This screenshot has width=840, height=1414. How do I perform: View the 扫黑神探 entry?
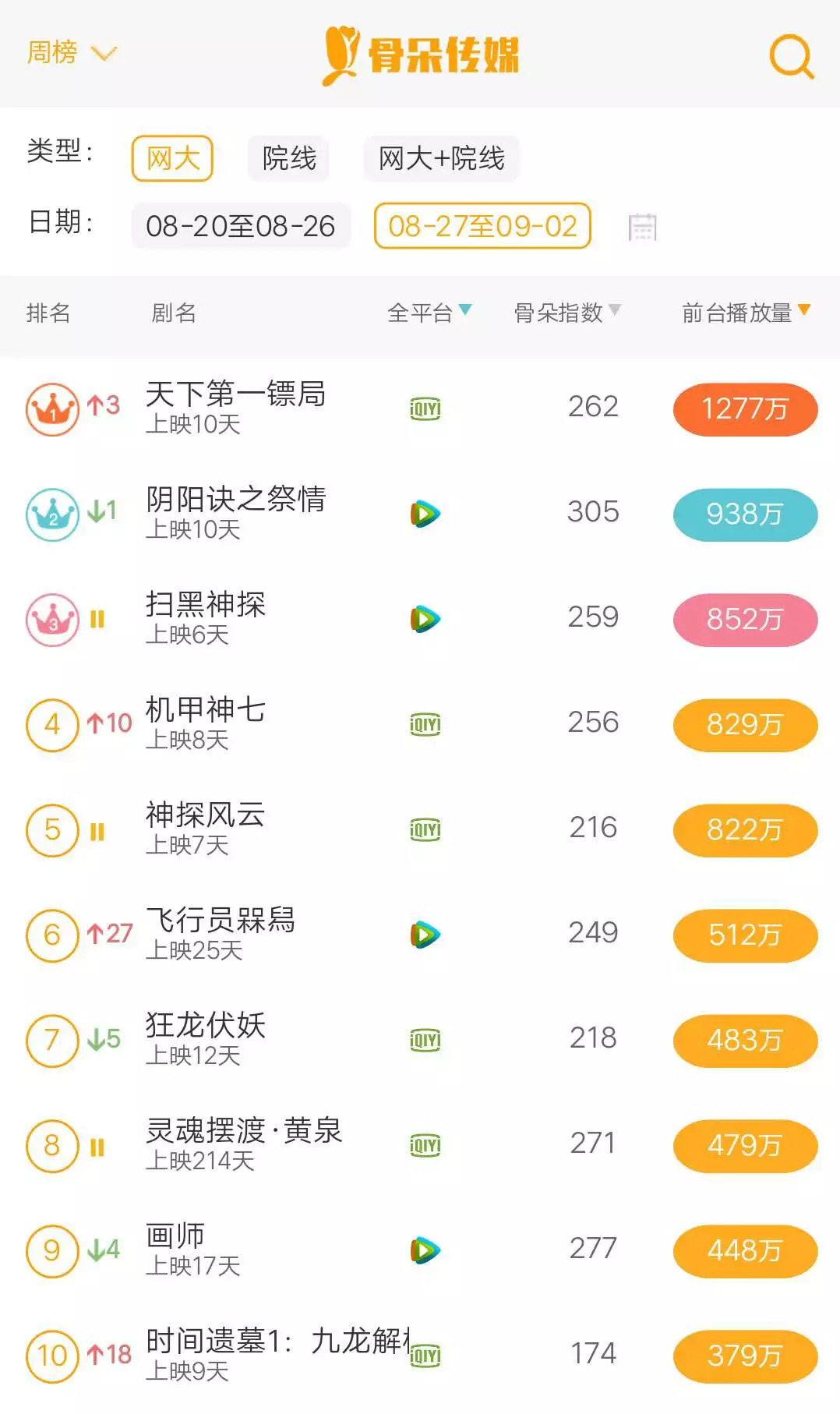[x=206, y=605]
